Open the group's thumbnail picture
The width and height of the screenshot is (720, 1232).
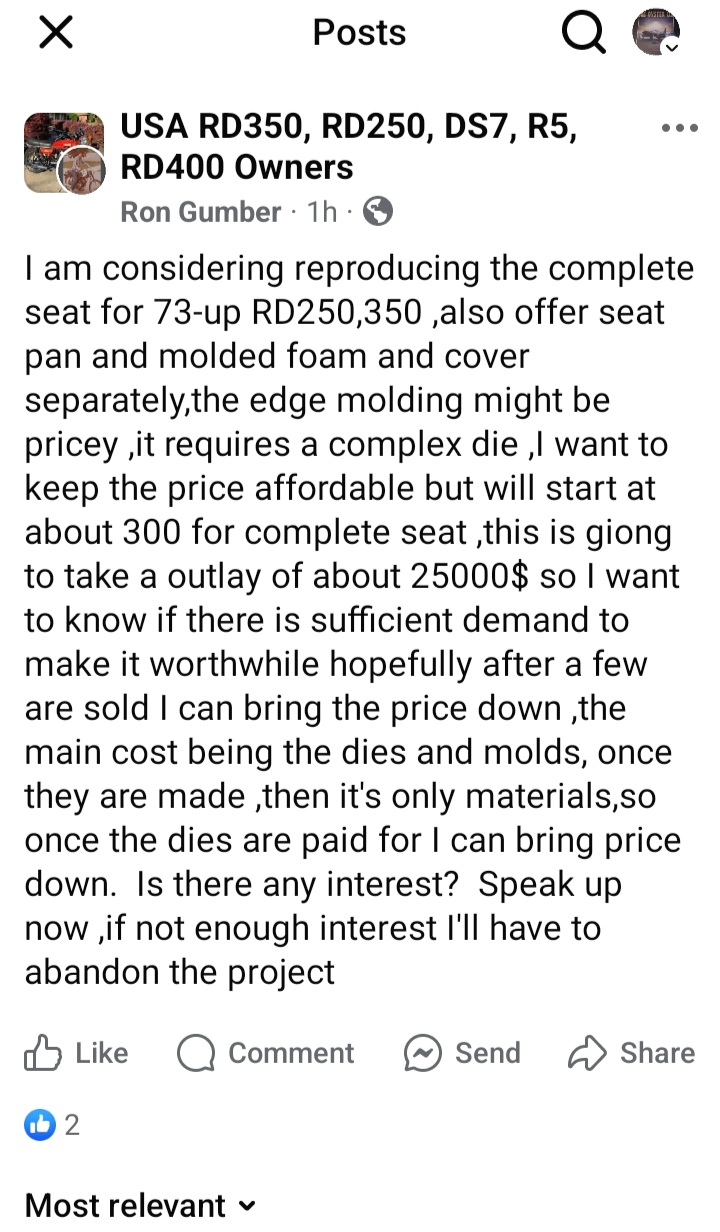[64, 152]
